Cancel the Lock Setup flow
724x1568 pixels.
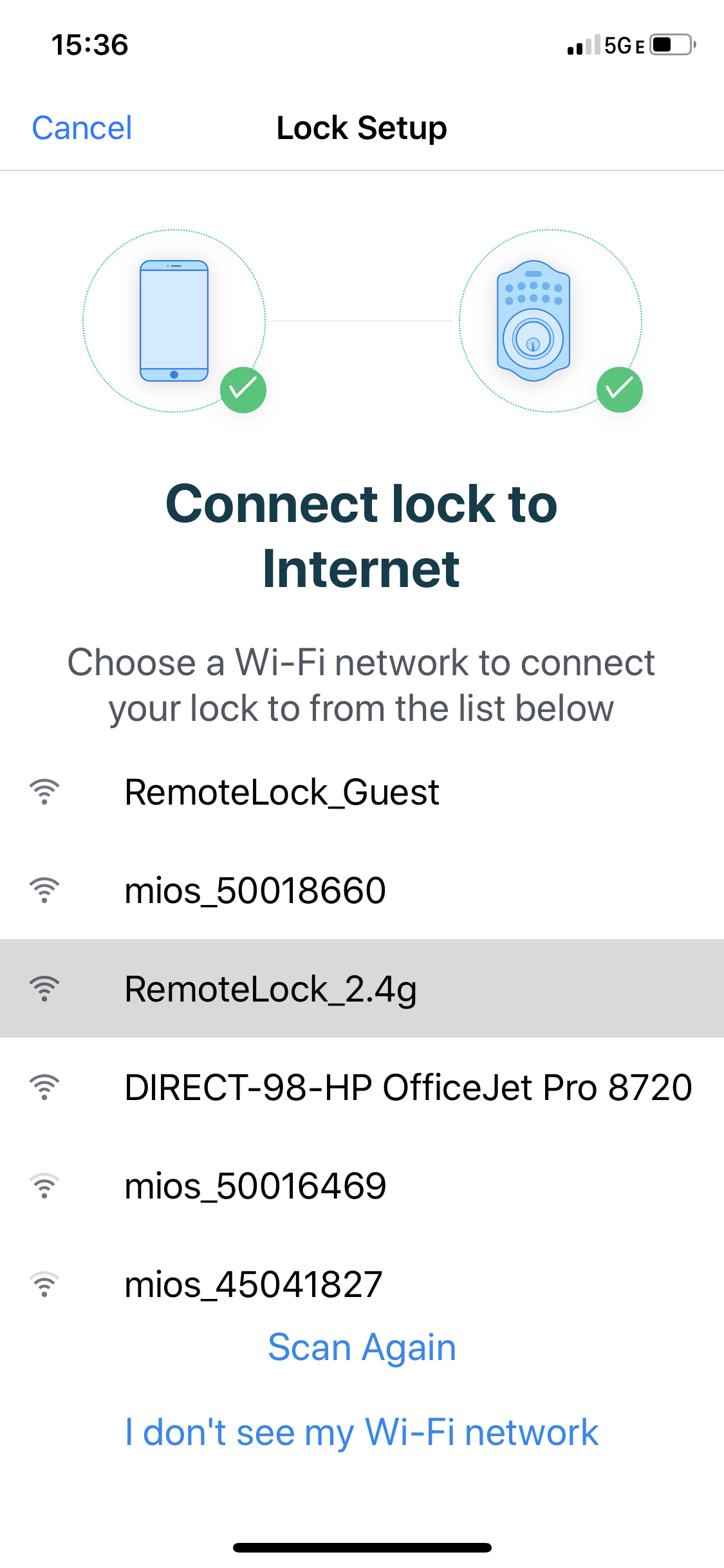point(81,127)
